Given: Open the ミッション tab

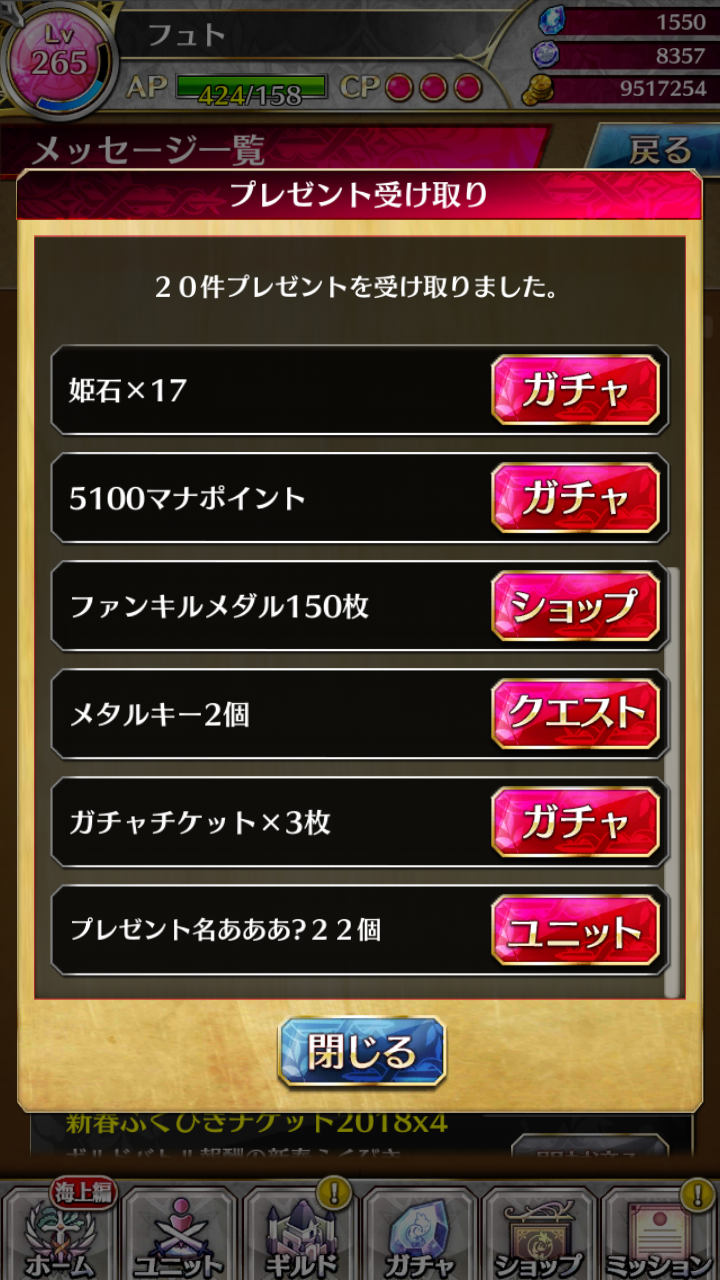Looking at the screenshot, I should point(660,1232).
